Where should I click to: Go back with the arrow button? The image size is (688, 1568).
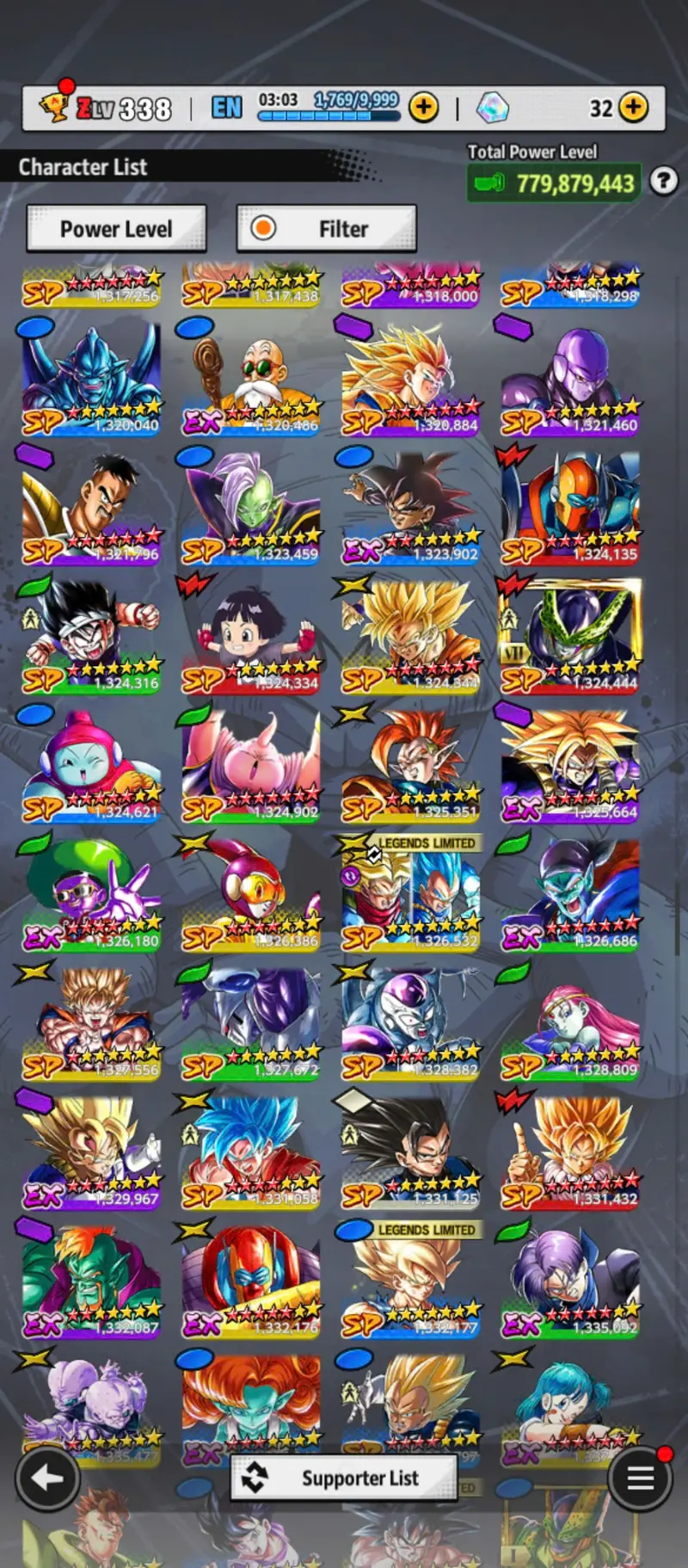47,1478
